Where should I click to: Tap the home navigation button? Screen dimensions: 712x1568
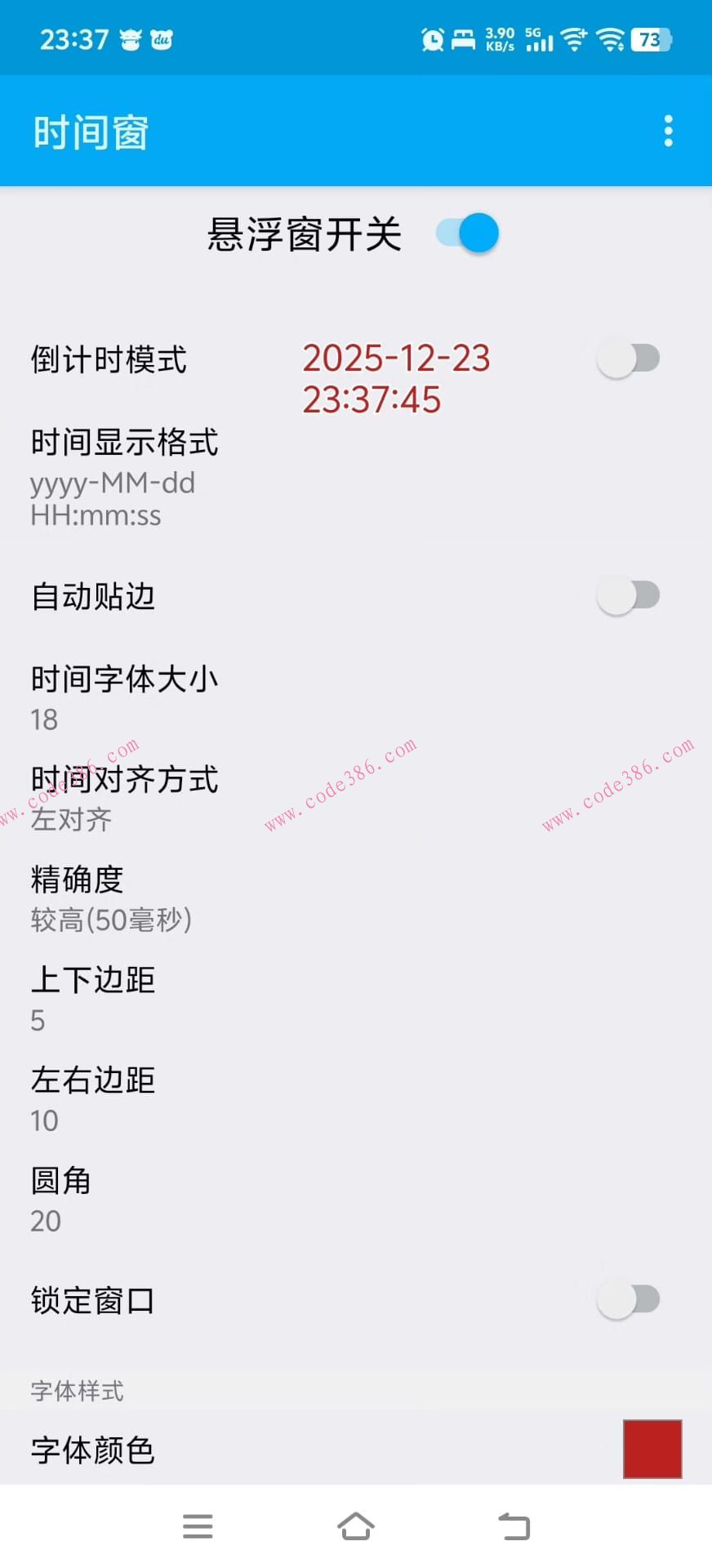click(x=354, y=1526)
